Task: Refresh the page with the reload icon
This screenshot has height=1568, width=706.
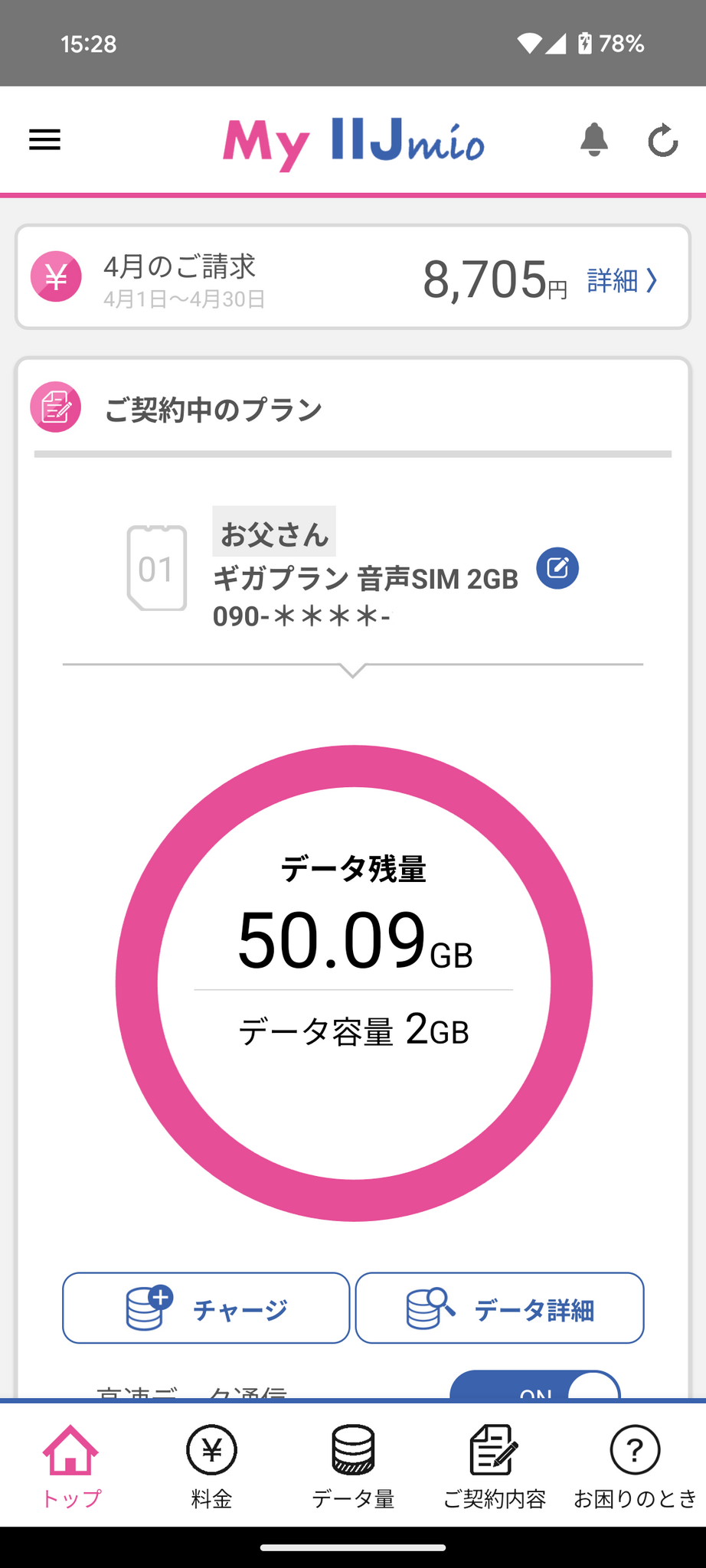Action: (x=662, y=140)
